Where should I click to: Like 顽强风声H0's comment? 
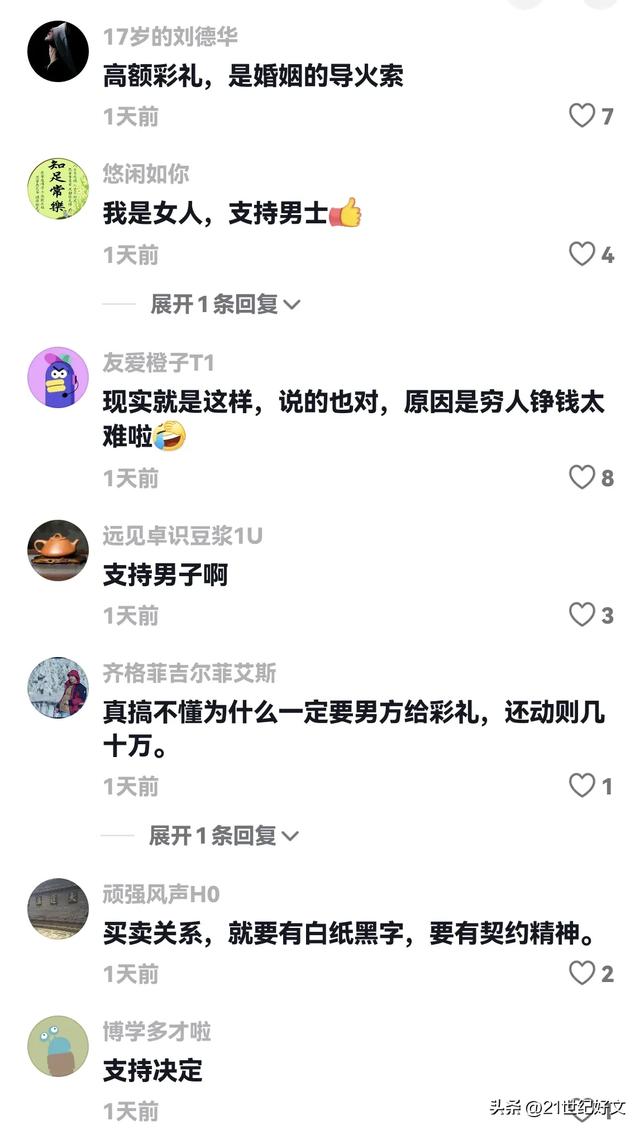click(x=582, y=972)
